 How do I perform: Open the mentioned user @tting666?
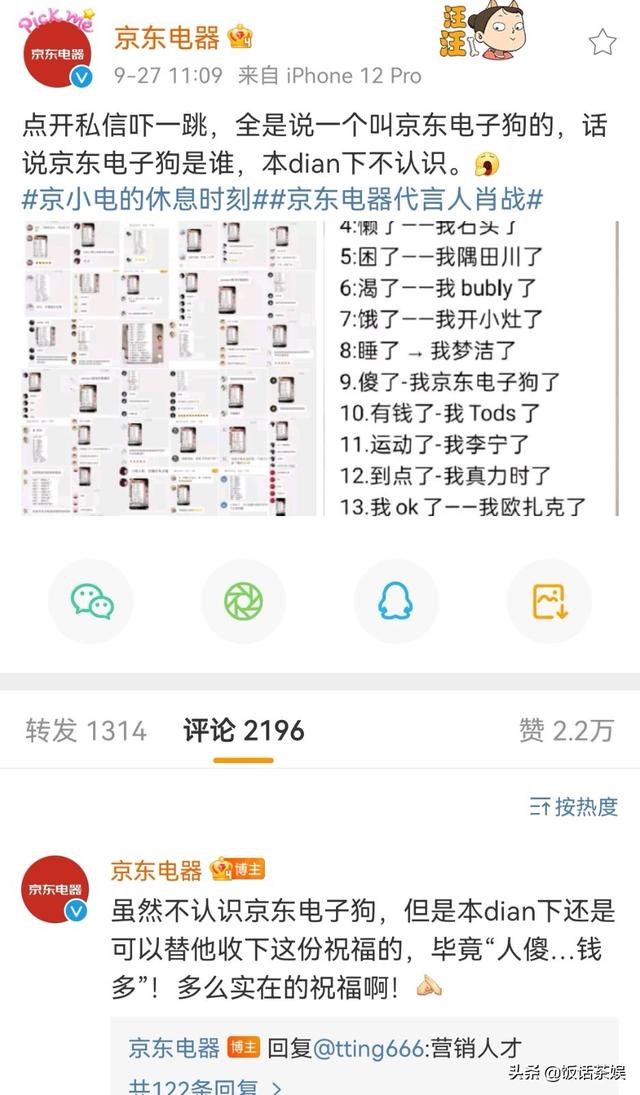370,1048
